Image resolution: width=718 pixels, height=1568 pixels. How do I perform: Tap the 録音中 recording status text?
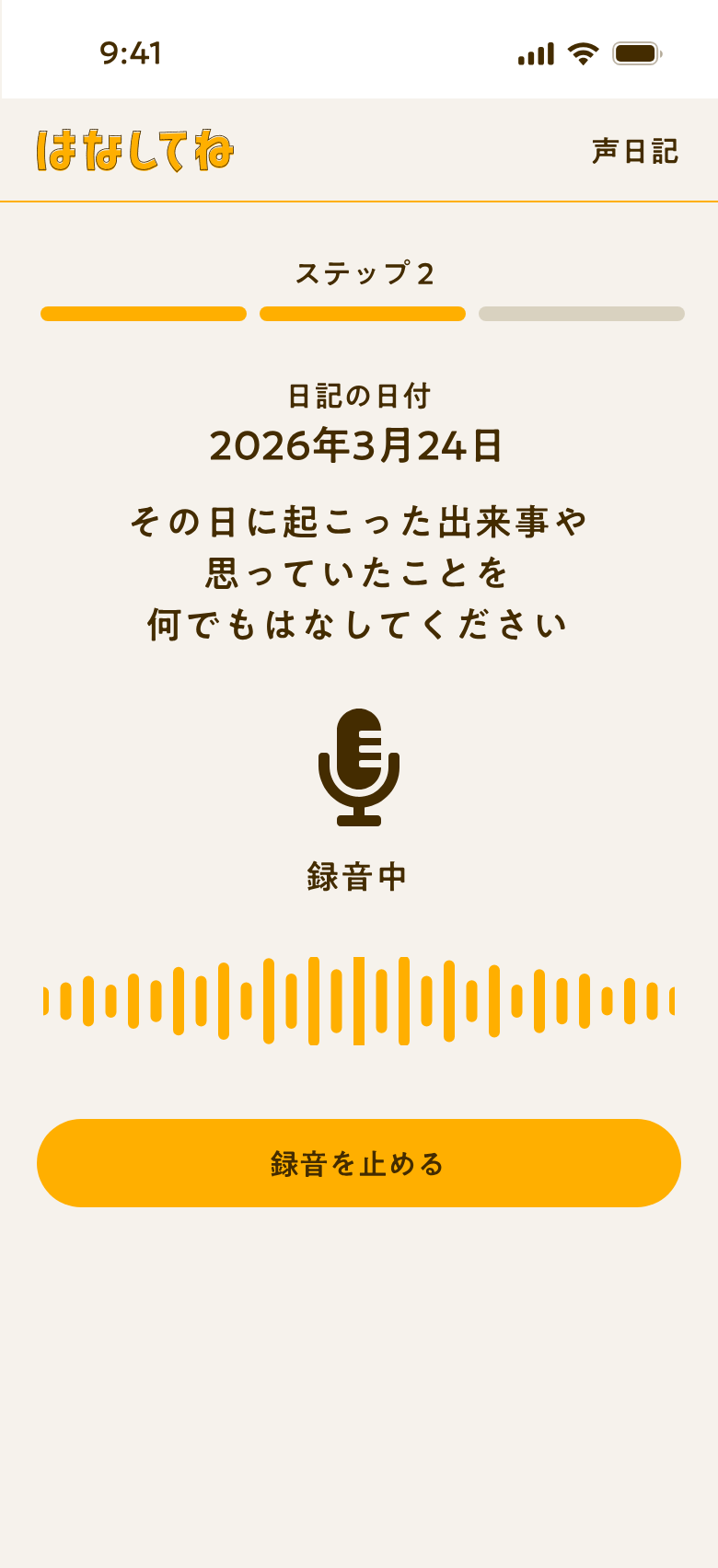359,877
